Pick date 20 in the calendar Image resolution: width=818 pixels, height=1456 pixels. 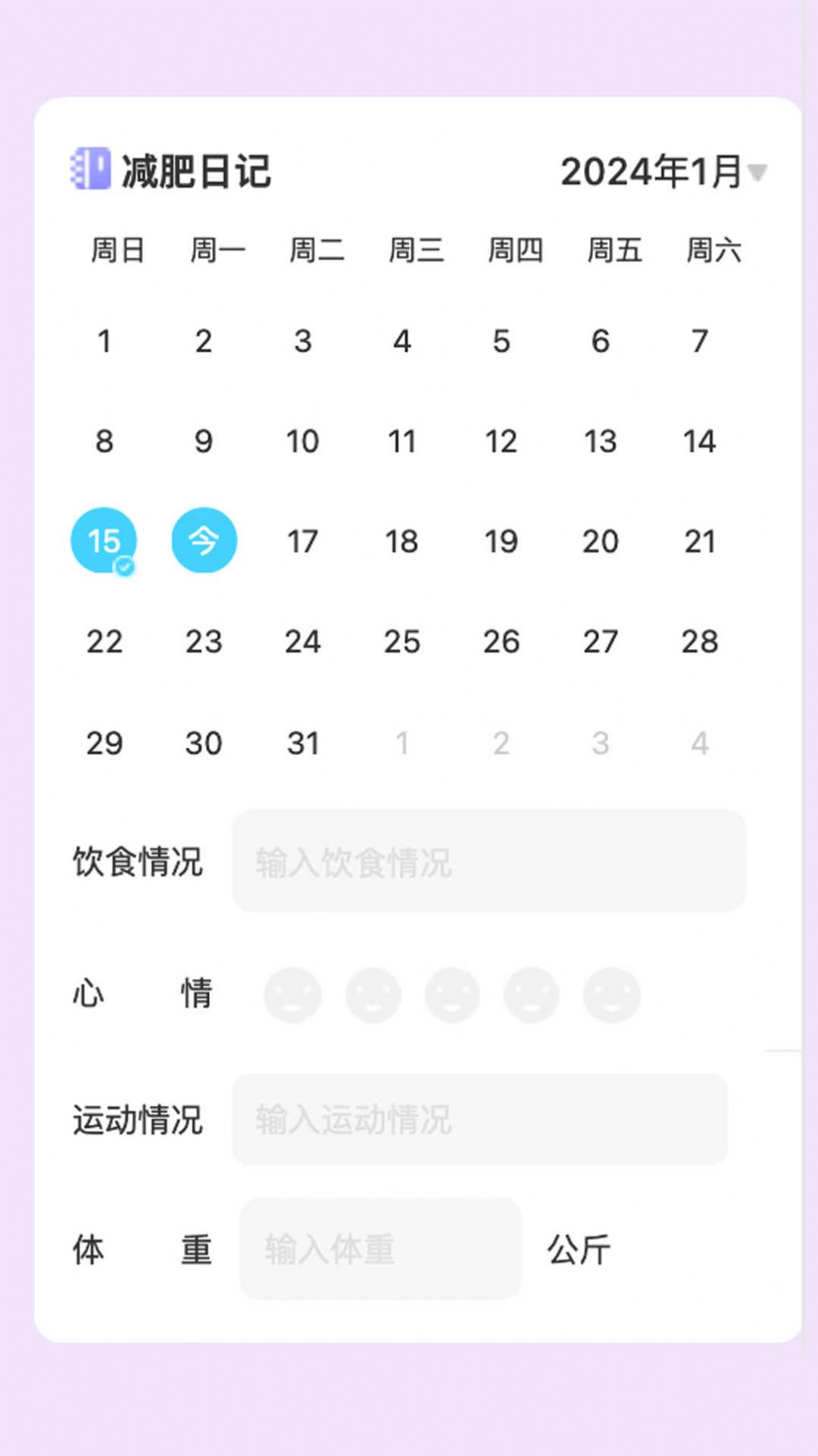pyautogui.click(x=601, y=542)
